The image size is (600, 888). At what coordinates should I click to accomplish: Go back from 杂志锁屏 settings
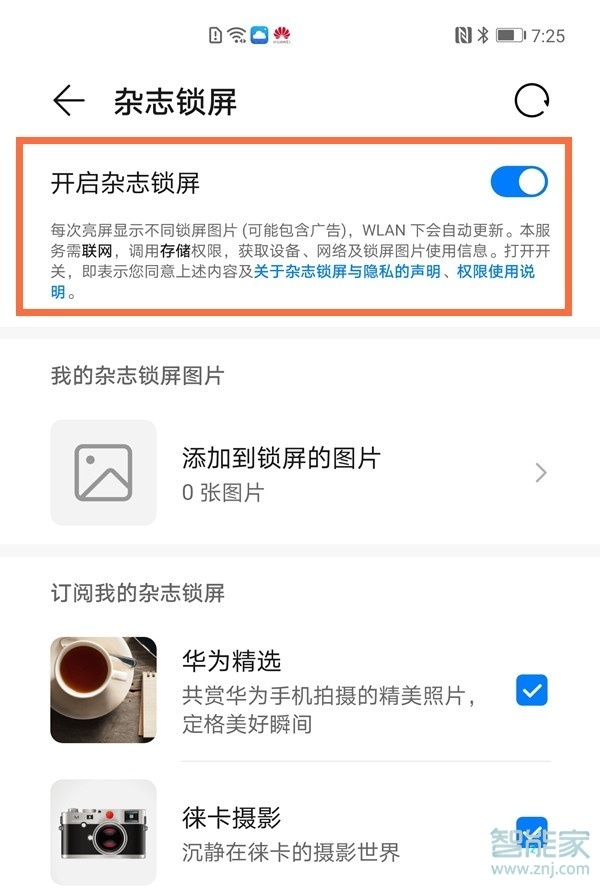pos(69,101)
